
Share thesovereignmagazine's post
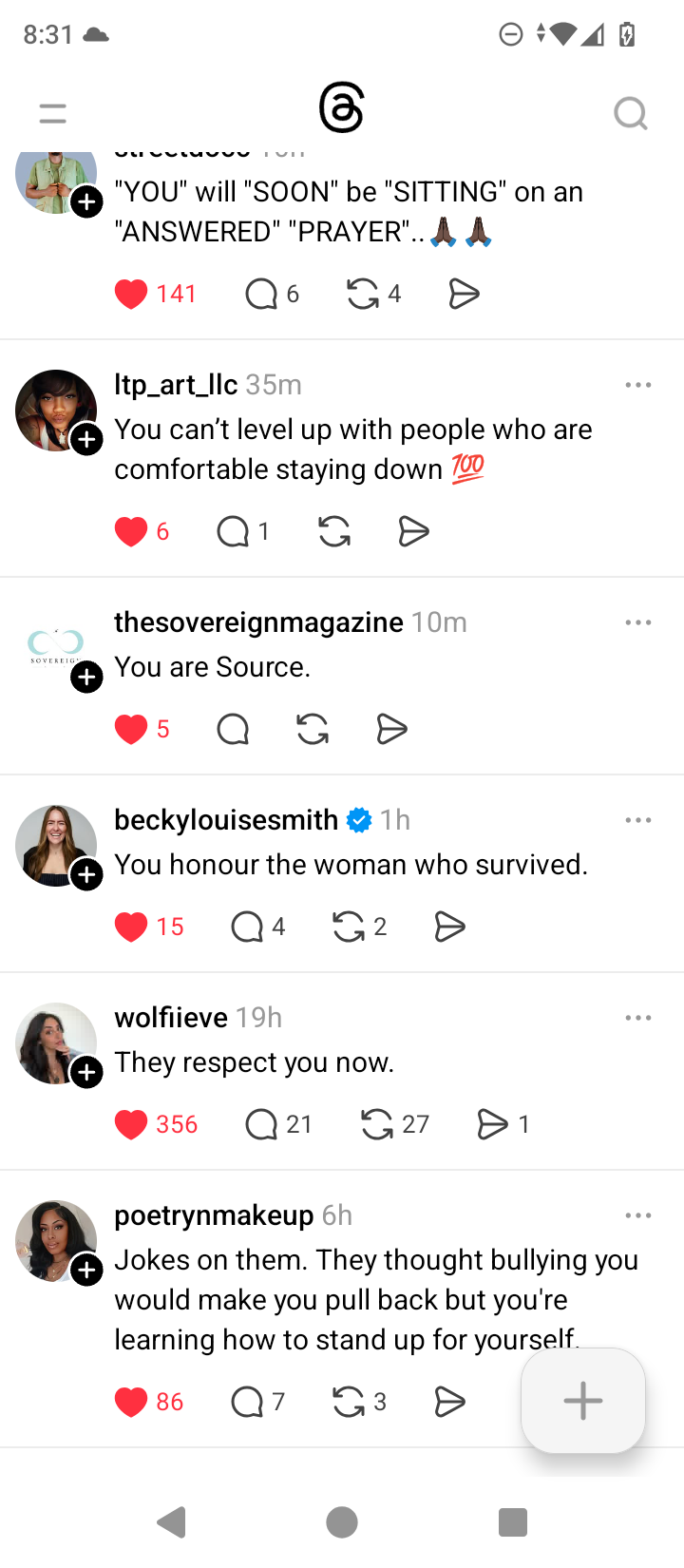point(391,729)
